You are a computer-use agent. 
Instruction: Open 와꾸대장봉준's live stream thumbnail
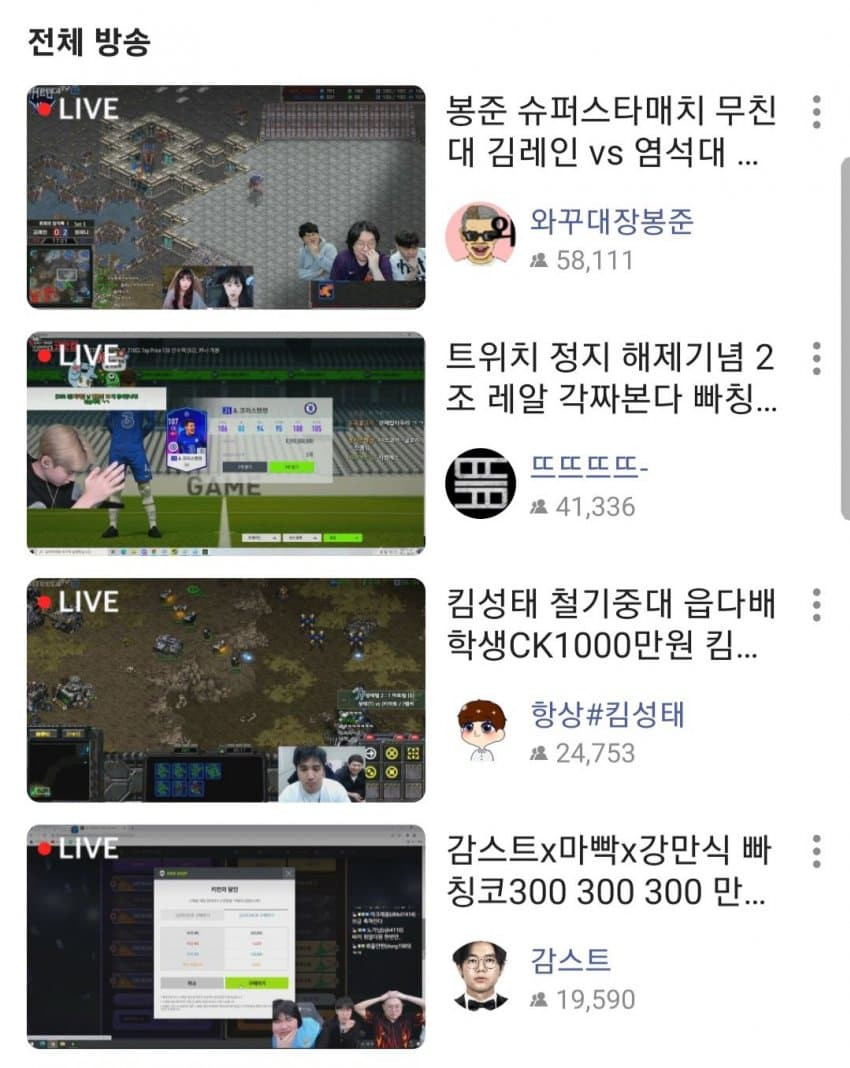tap(225, 197)
